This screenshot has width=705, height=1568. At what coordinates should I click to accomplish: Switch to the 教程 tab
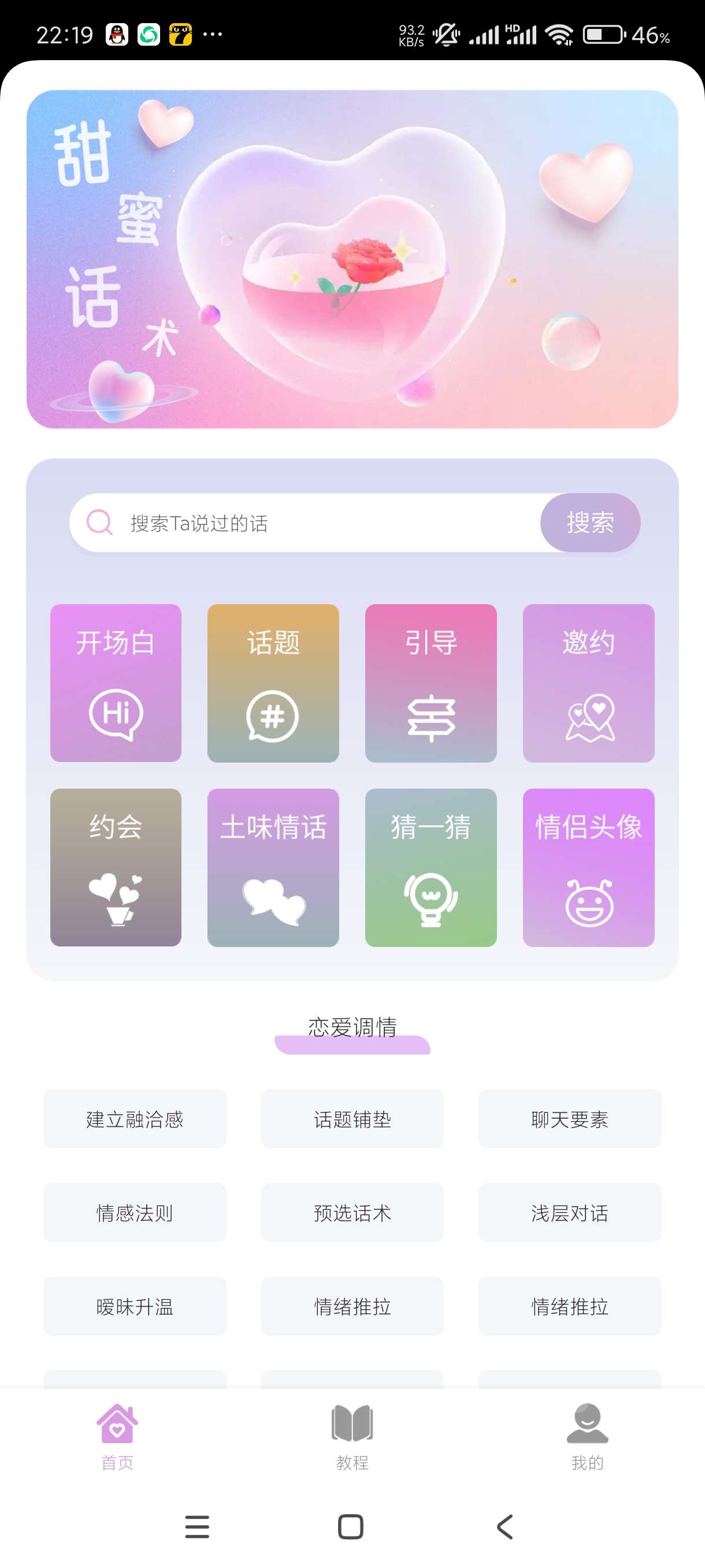[x=352, y=1437]
